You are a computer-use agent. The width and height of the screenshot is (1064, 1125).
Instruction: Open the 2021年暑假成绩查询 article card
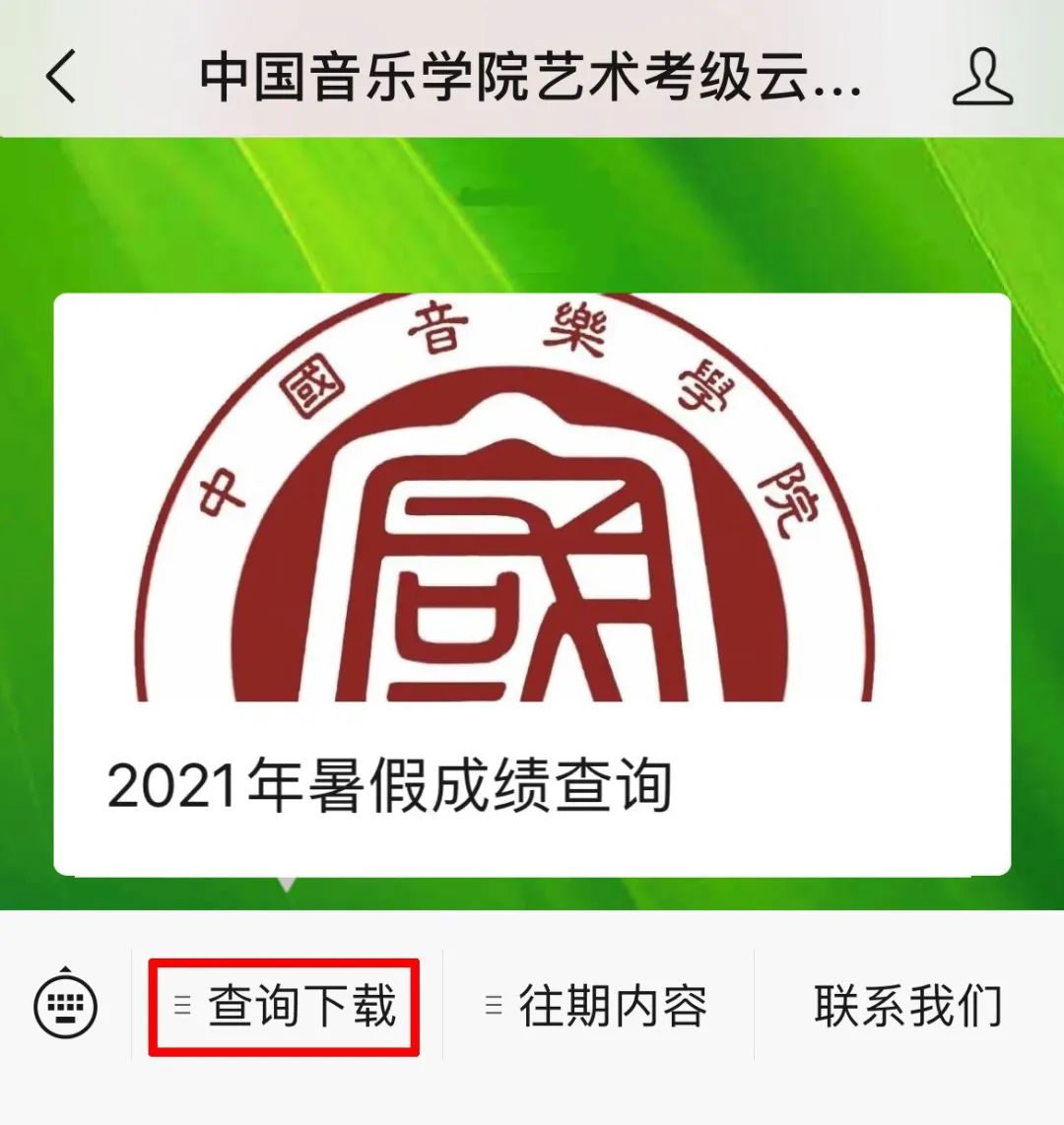click(532, 583)
